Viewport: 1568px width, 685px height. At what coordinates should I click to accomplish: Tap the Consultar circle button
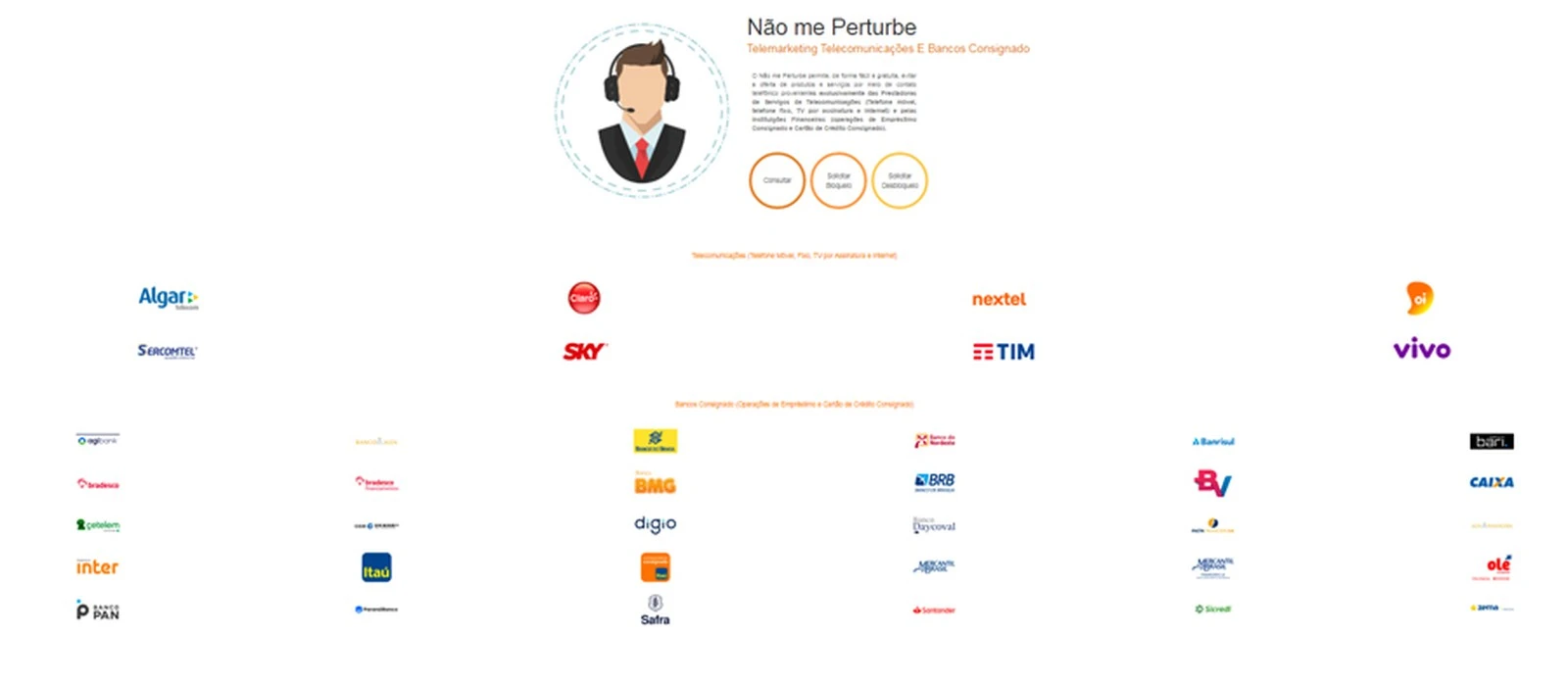pyautogui.click(x=777, y=180)
